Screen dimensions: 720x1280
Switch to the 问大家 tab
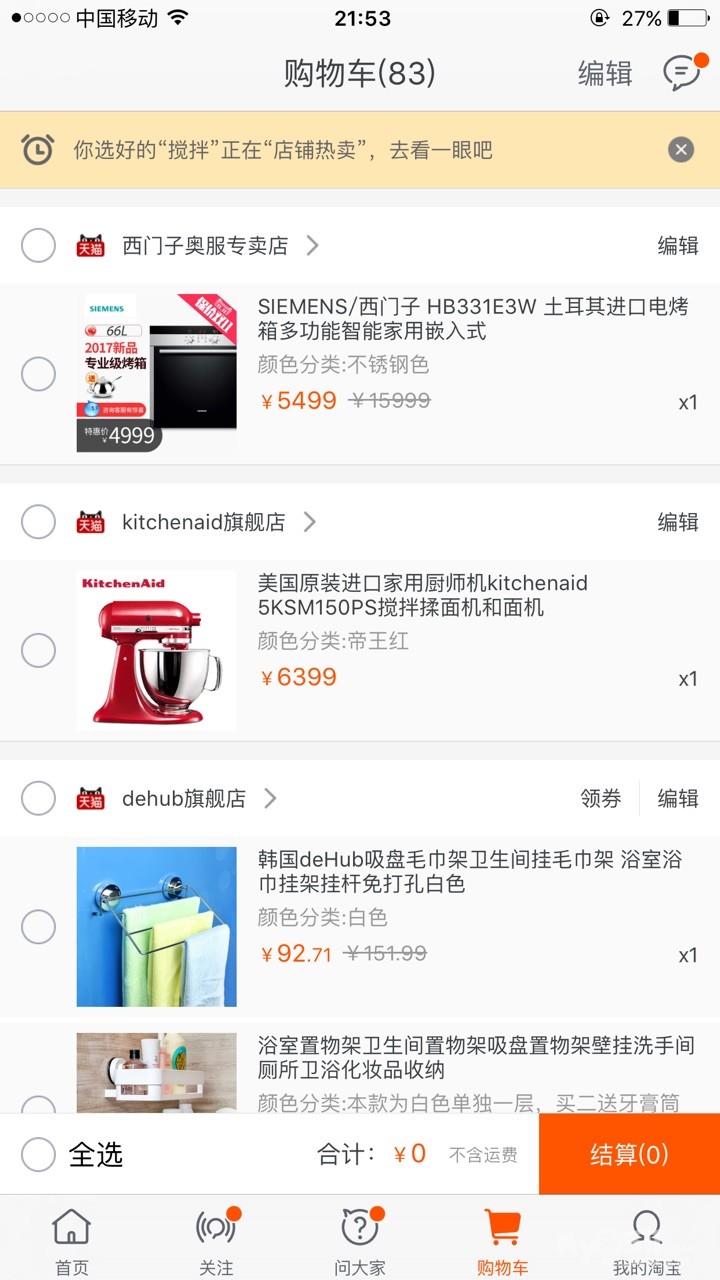359,1240
